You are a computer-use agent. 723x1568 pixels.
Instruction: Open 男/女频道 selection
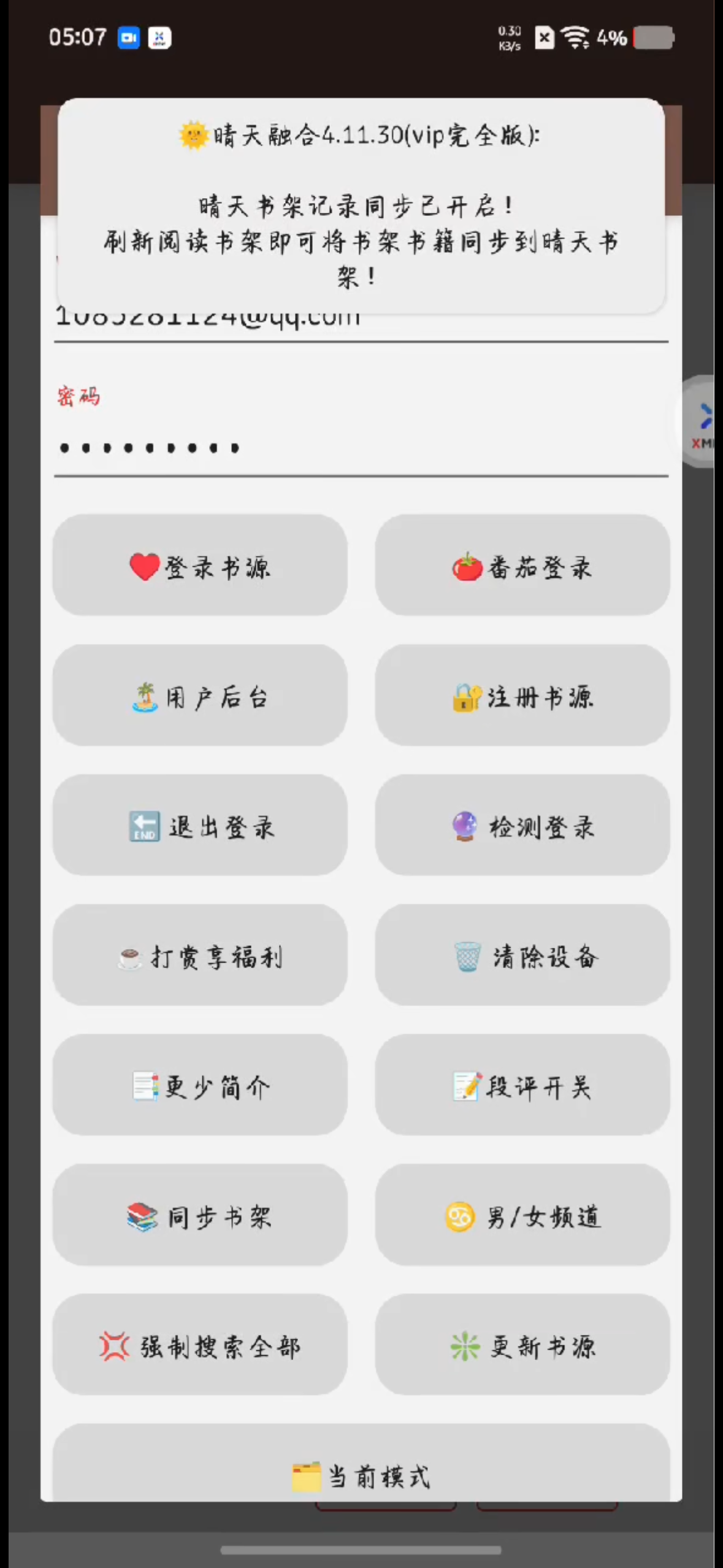pyautogui.click(x=522, y=1216)
